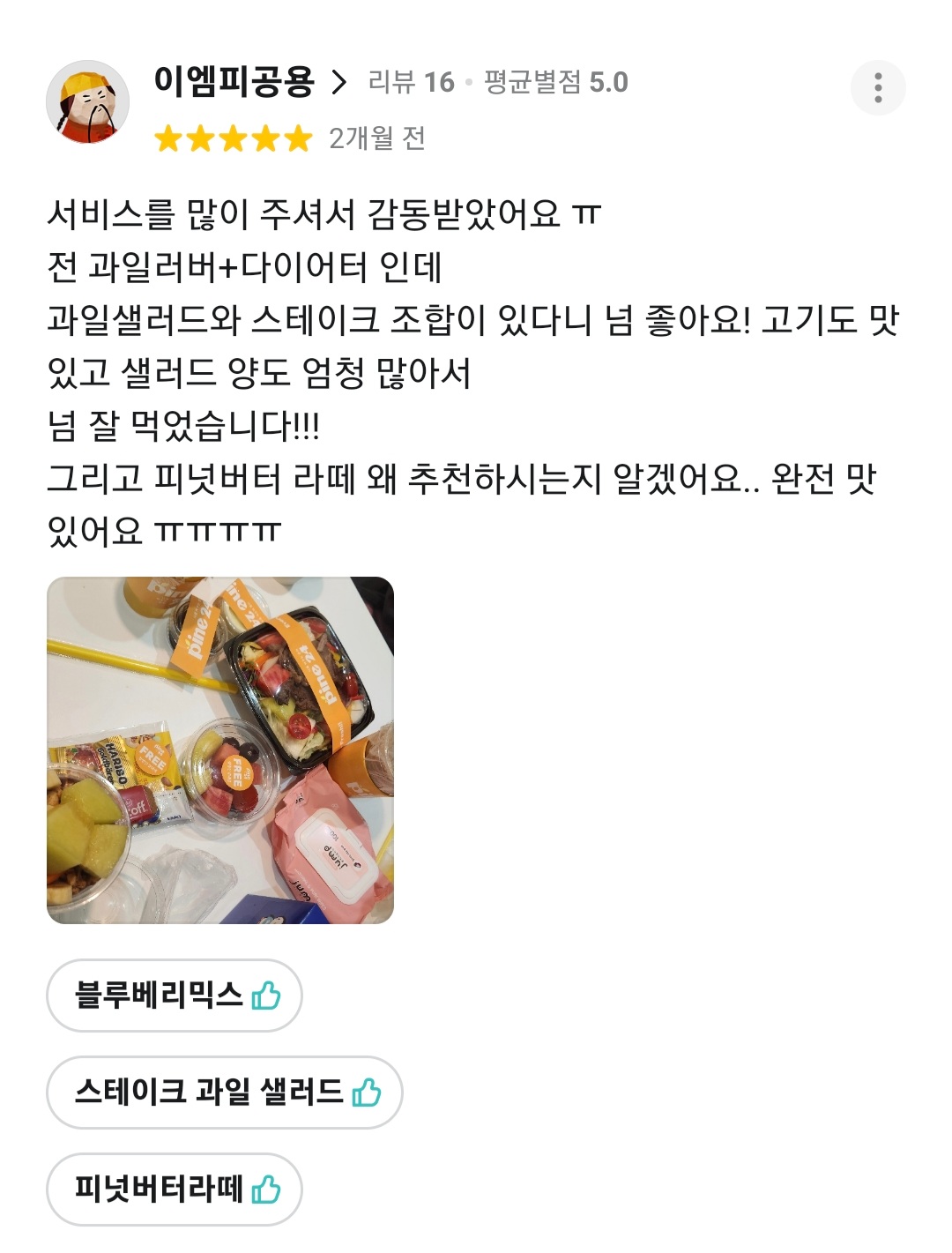The width and height of the screenshot is (952, 1253).
Task: Click the fifth star of the rating
Action: click(297, 139)
